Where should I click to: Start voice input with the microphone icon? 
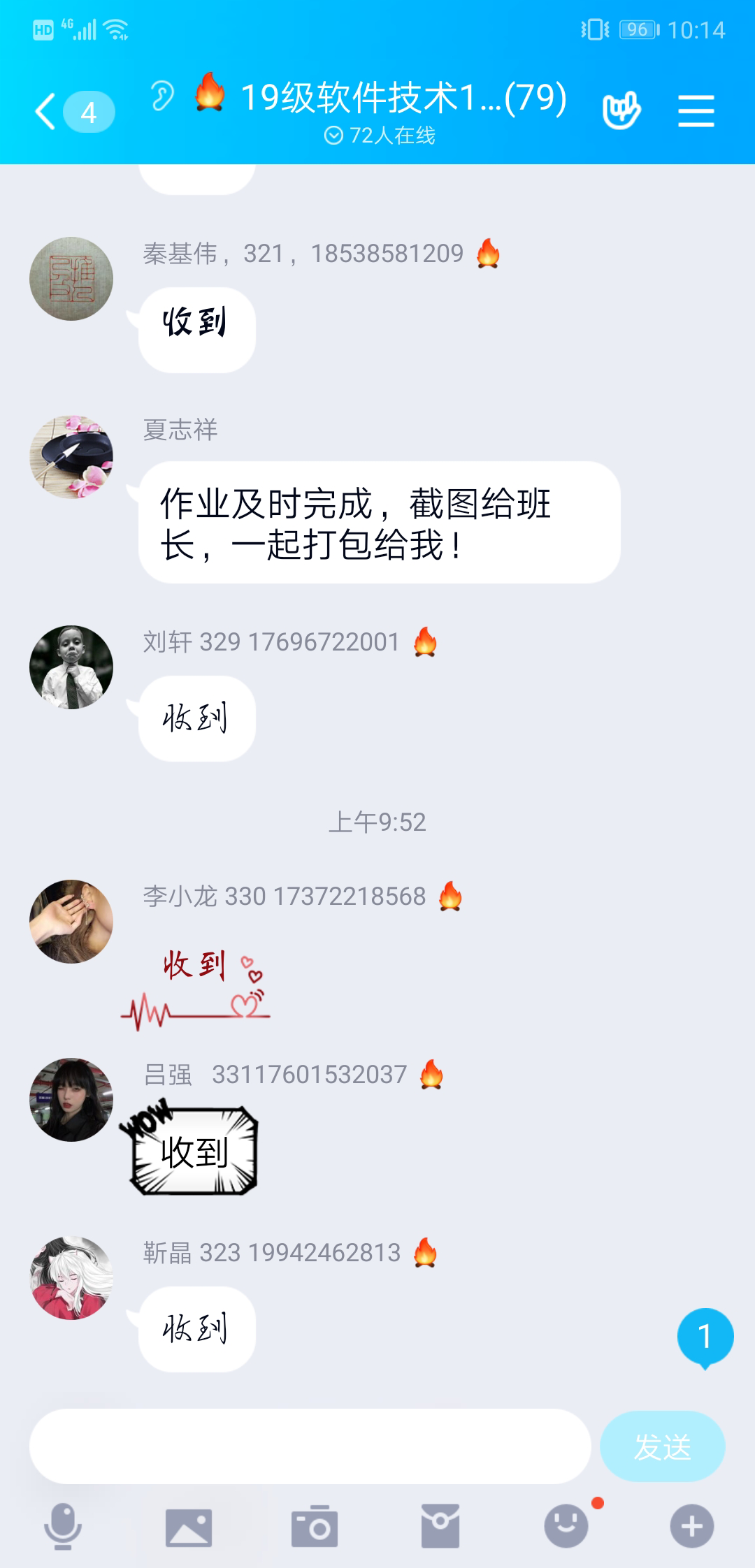(63, 1526)
